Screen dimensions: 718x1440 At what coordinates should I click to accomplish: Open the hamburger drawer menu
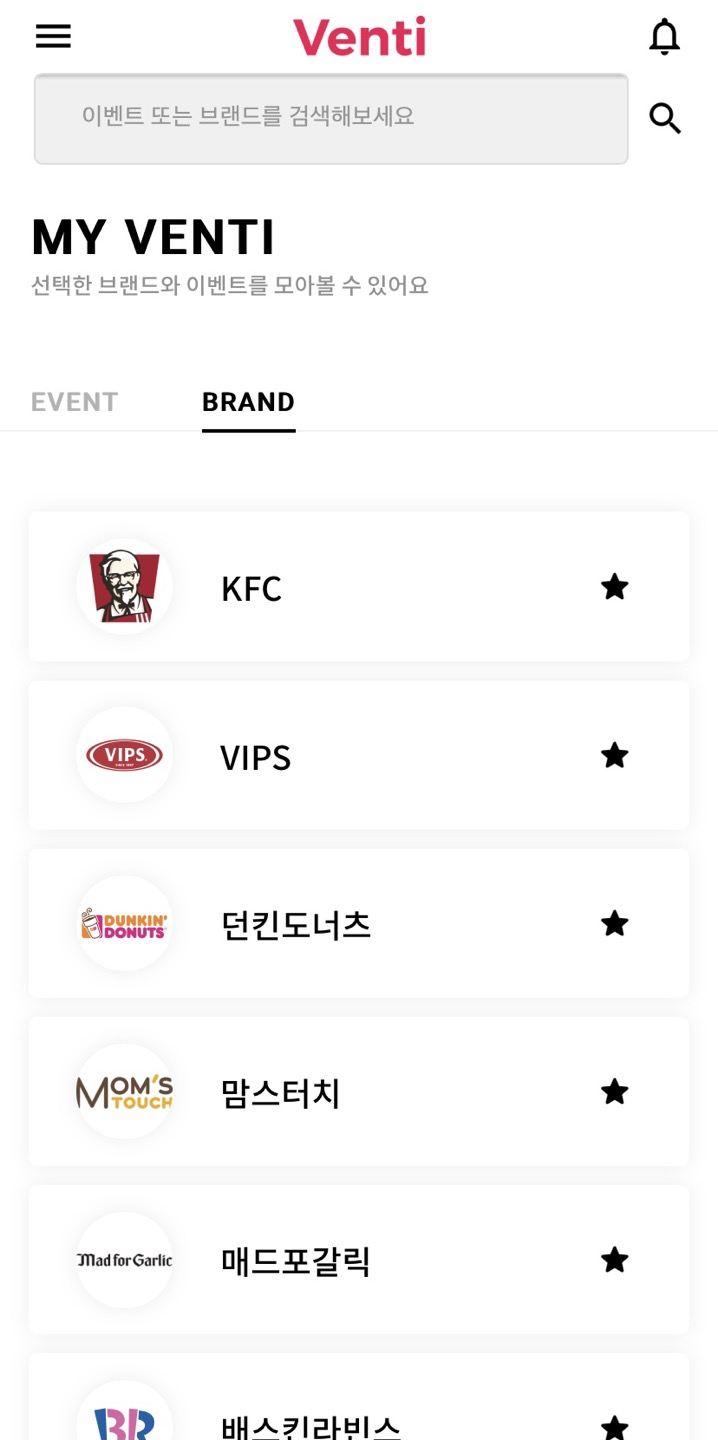click(x=54, y=37)
